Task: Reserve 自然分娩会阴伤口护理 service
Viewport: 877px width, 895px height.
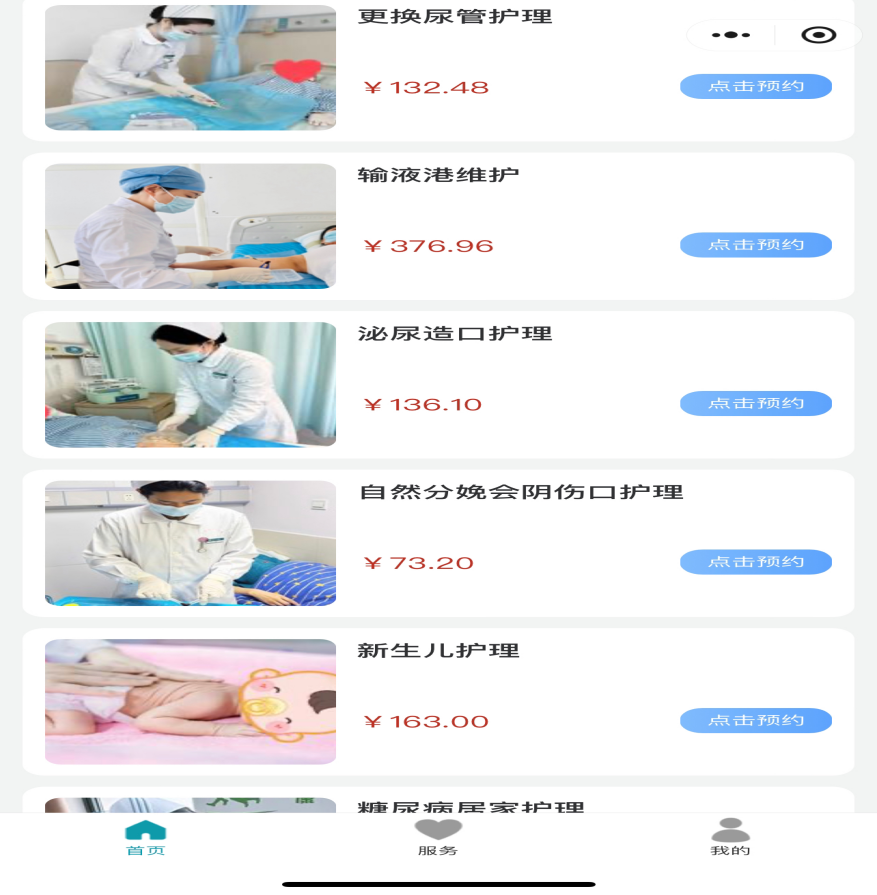Action: pyautogui.click(x=755, y=562)
